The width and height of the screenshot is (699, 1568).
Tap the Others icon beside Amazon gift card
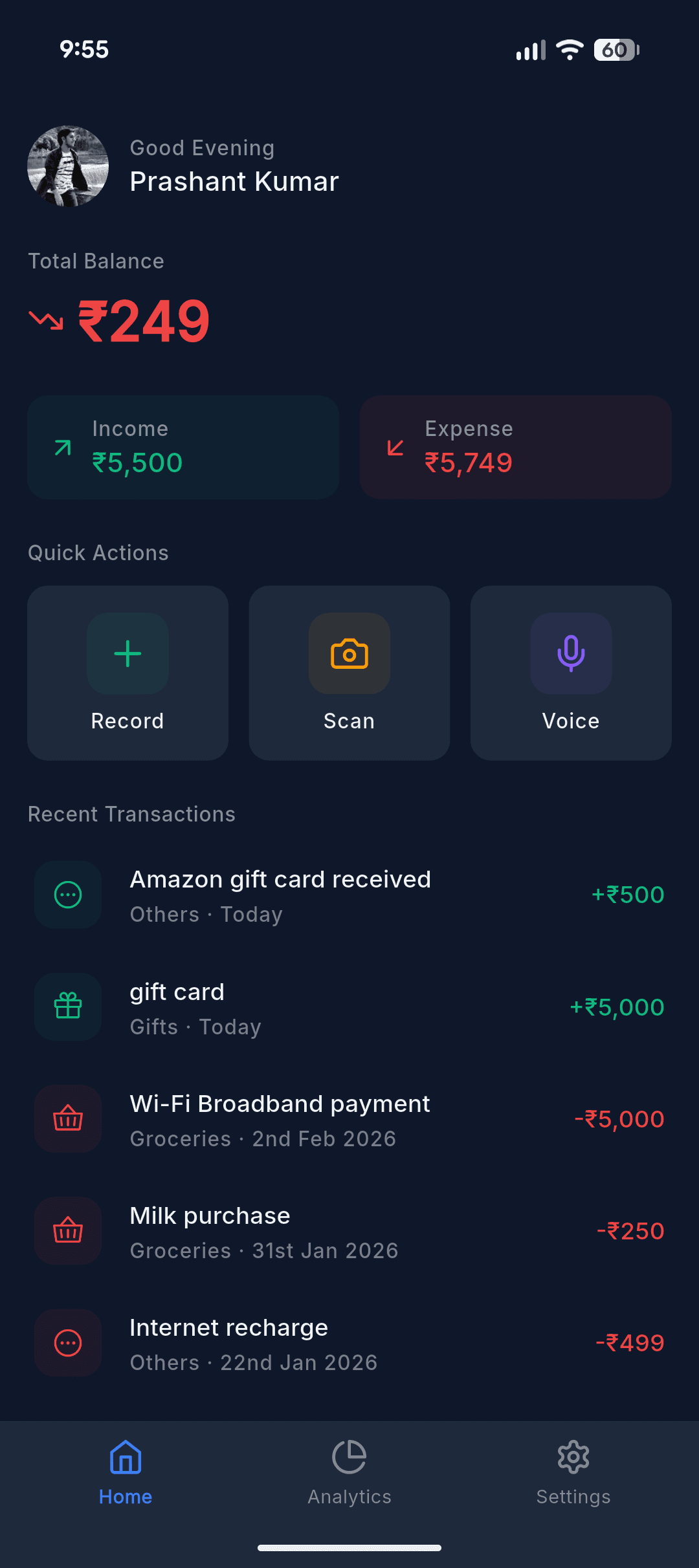click(67, 895)
